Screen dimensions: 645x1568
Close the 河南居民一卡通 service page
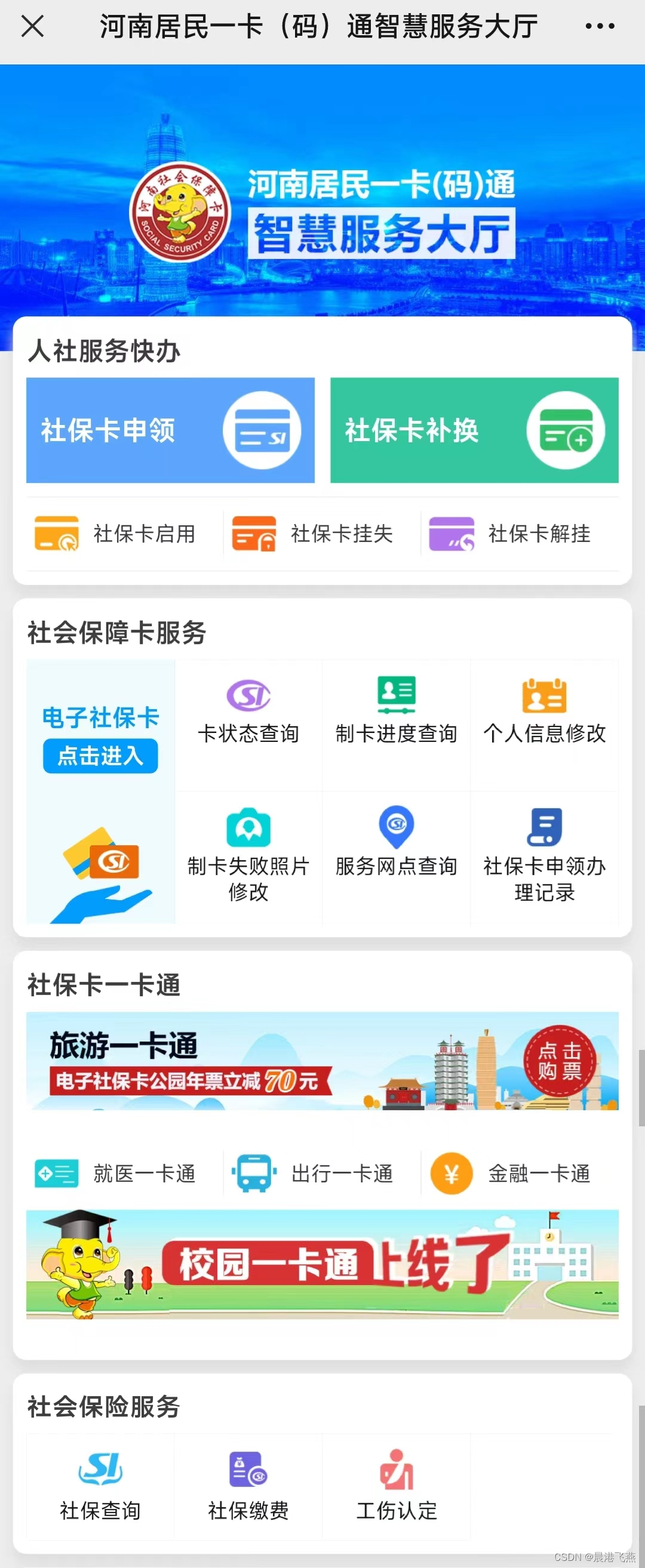coord(32,27)
